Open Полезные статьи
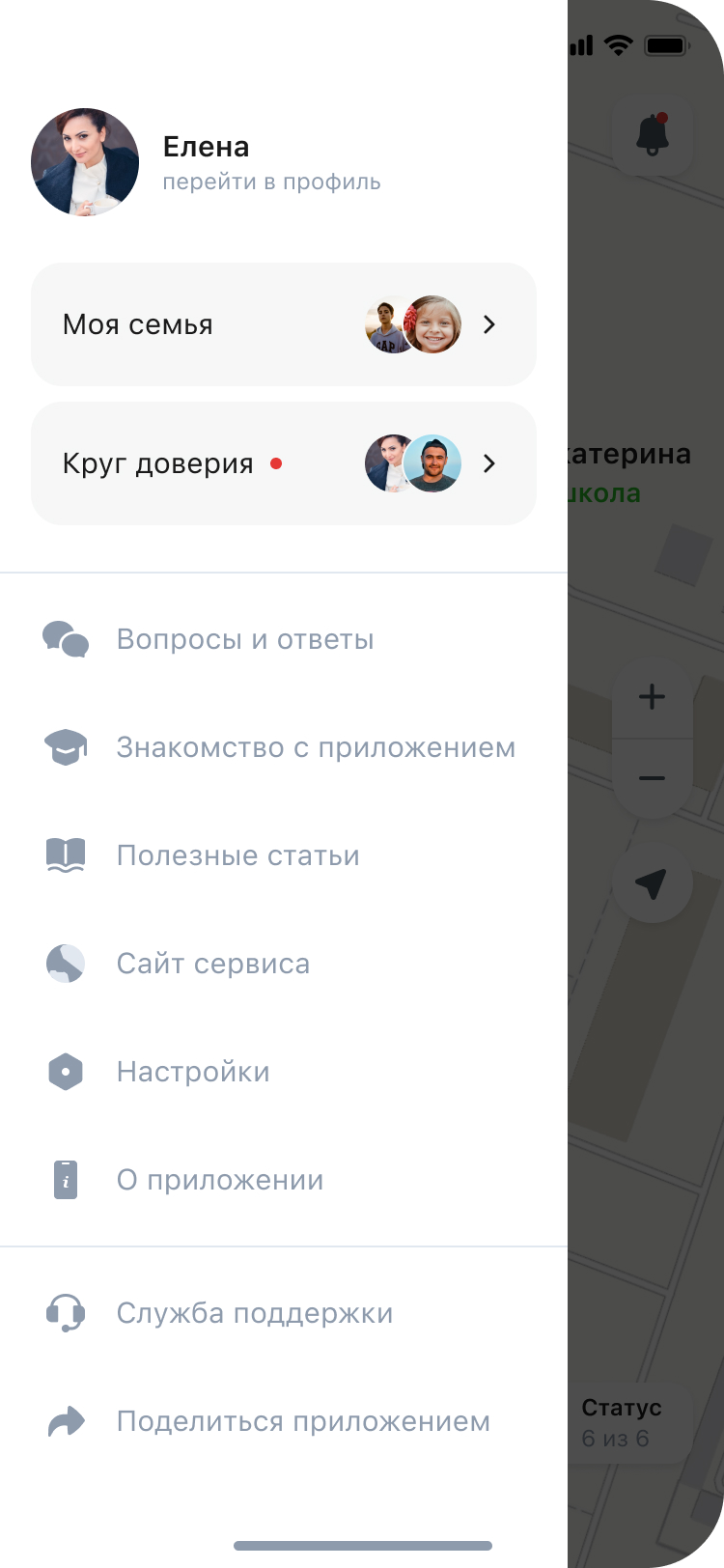The width and height of the screenshot is (724, 1568). (284, 855)
